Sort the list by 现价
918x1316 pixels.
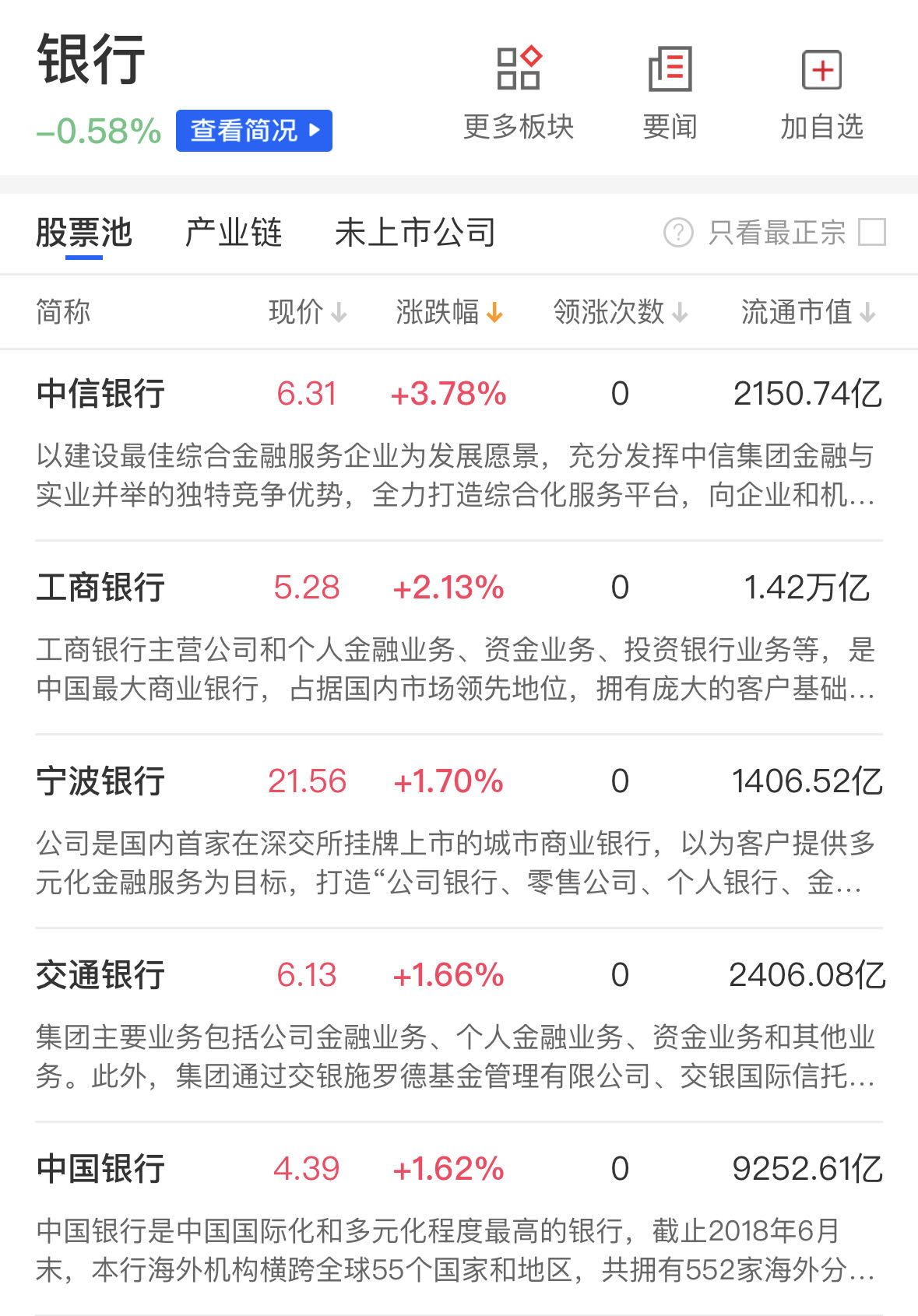(308, 312)
